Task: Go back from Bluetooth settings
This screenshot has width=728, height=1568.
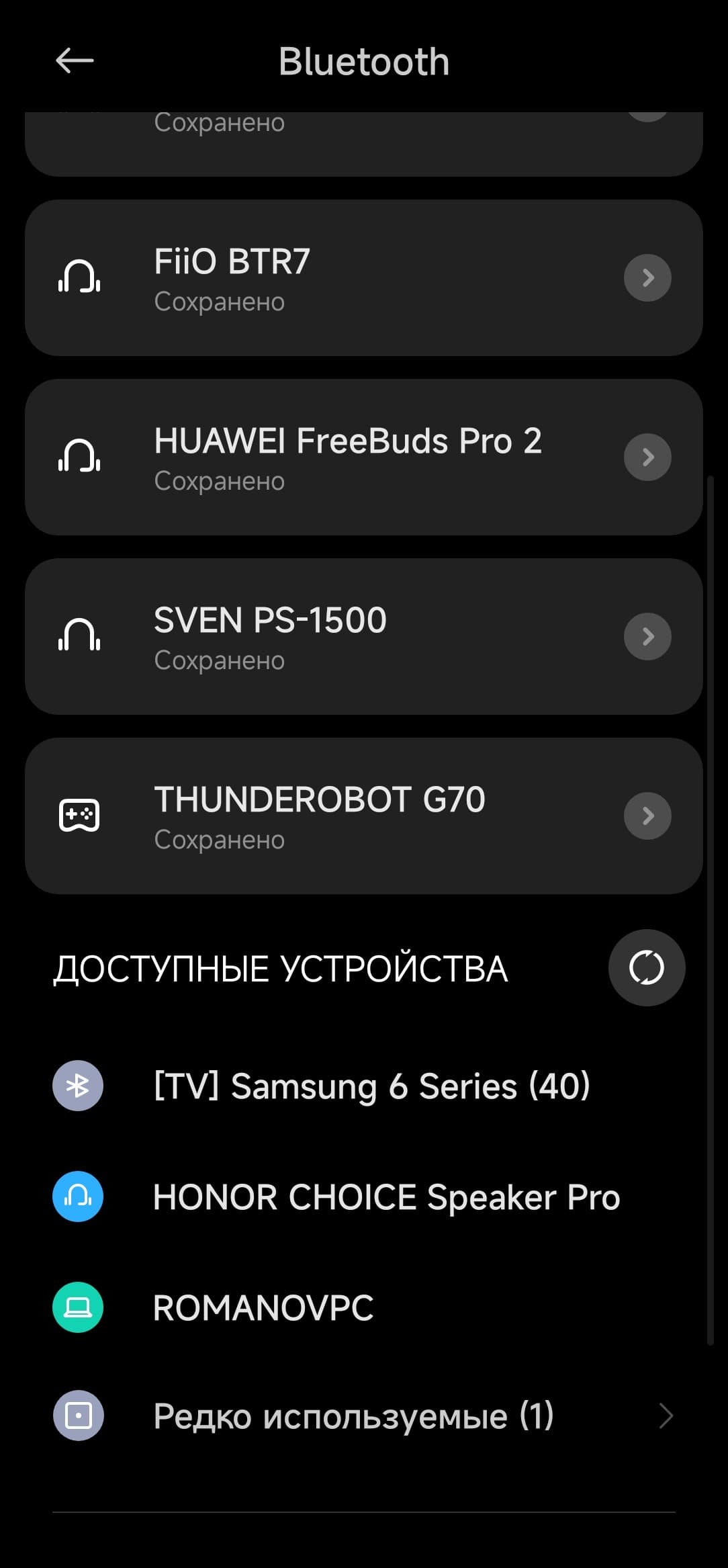Action: pos(74,61)
